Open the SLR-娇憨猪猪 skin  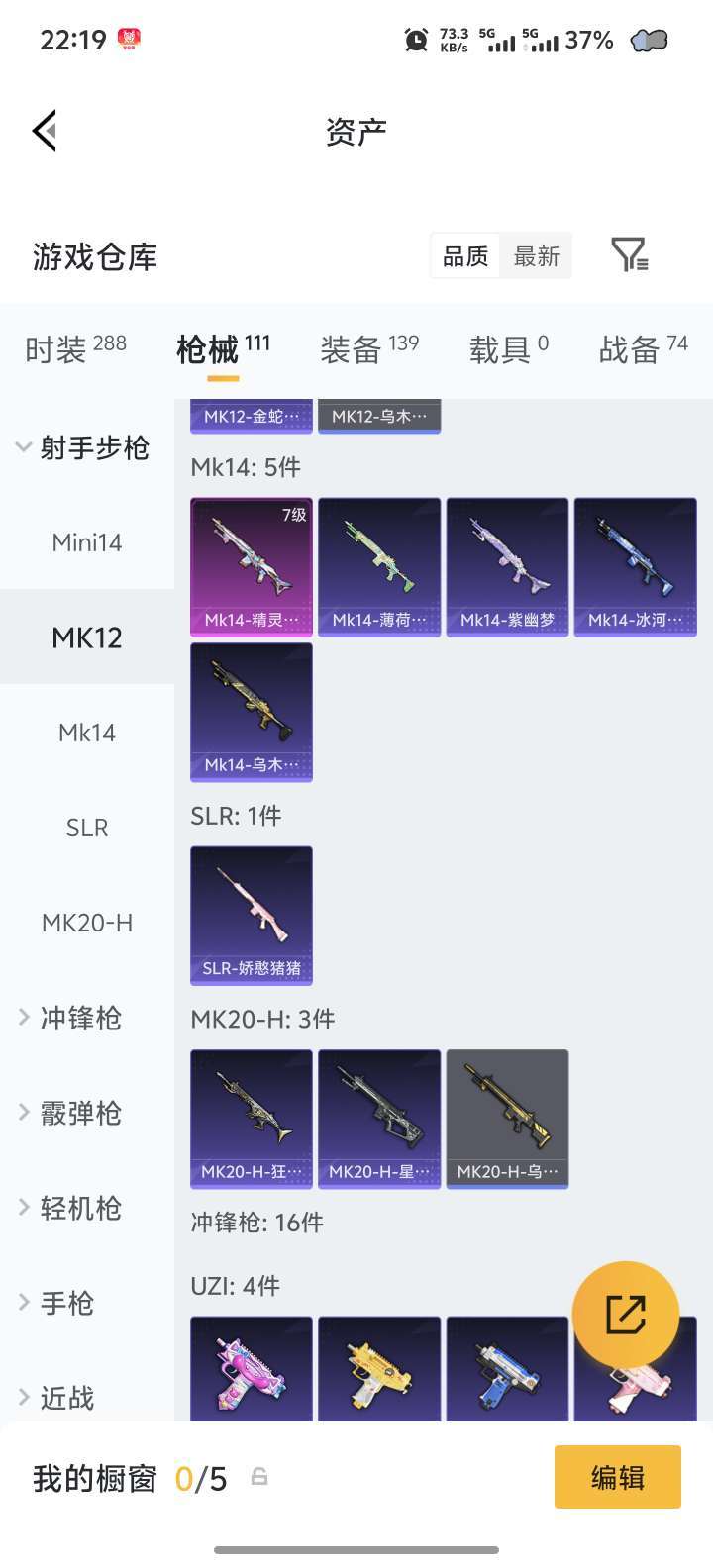pyautogui.click(x=252, y=915)
